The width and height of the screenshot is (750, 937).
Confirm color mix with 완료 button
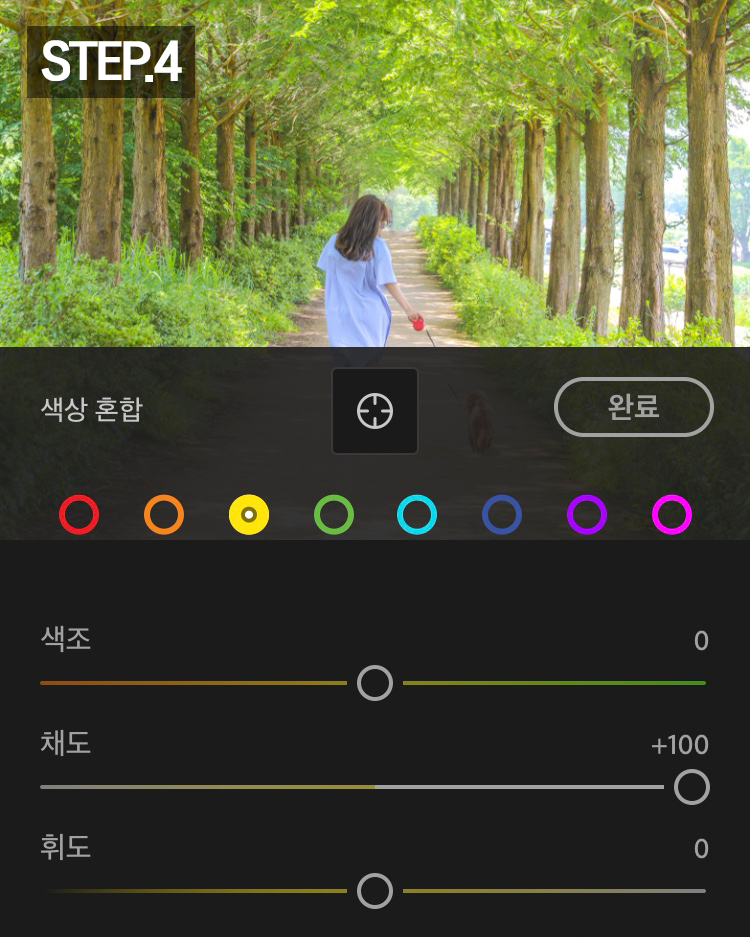[634, 407]
